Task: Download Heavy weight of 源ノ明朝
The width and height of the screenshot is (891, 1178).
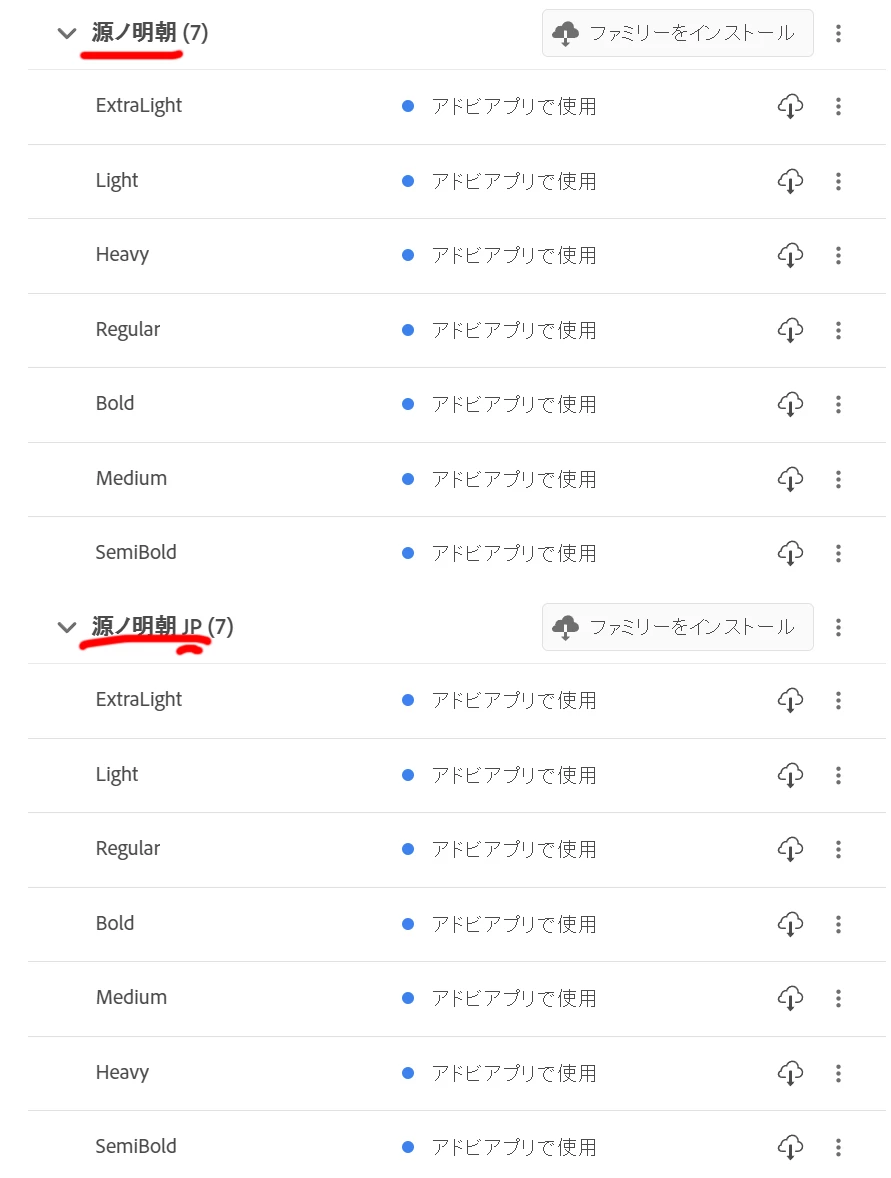Action: click(790, 255)
